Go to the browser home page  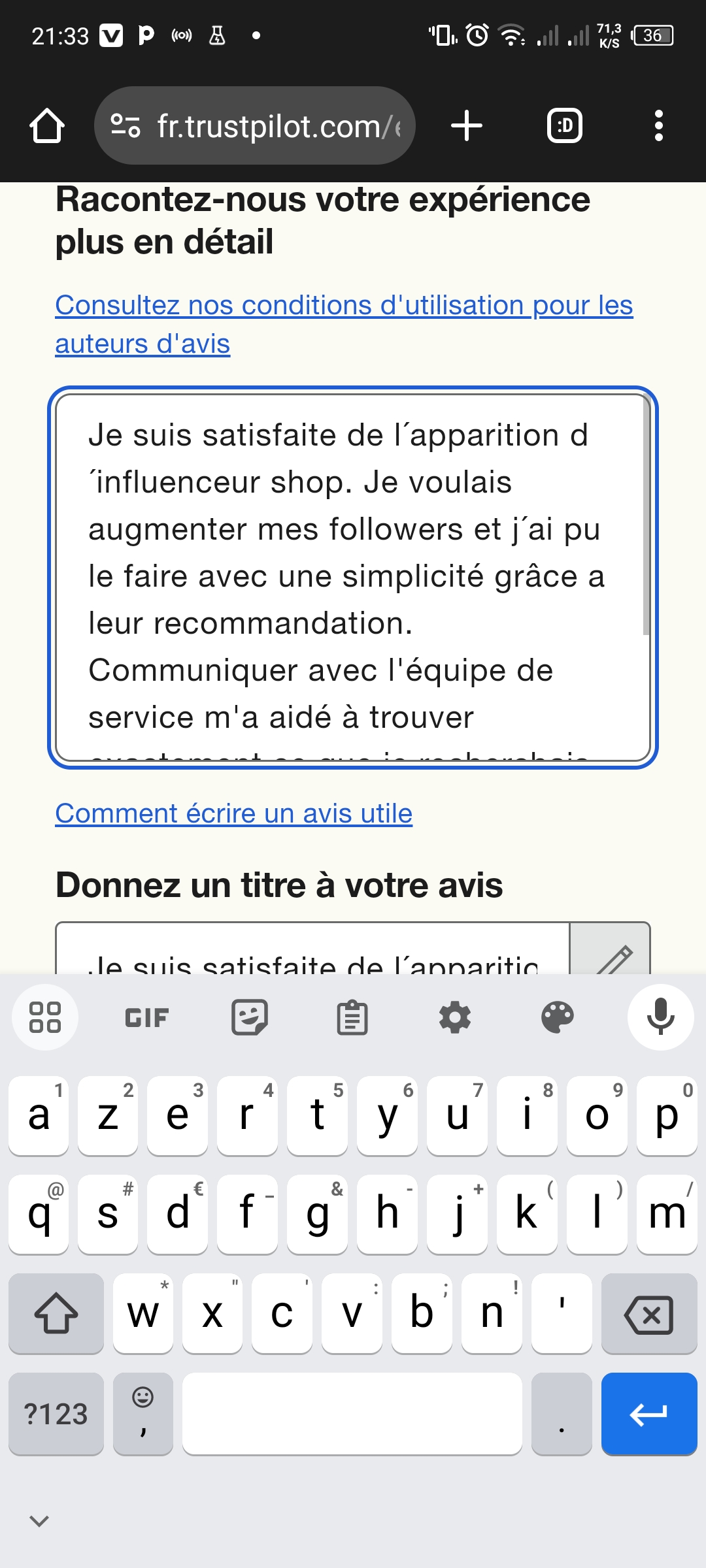tap(47, 125)
